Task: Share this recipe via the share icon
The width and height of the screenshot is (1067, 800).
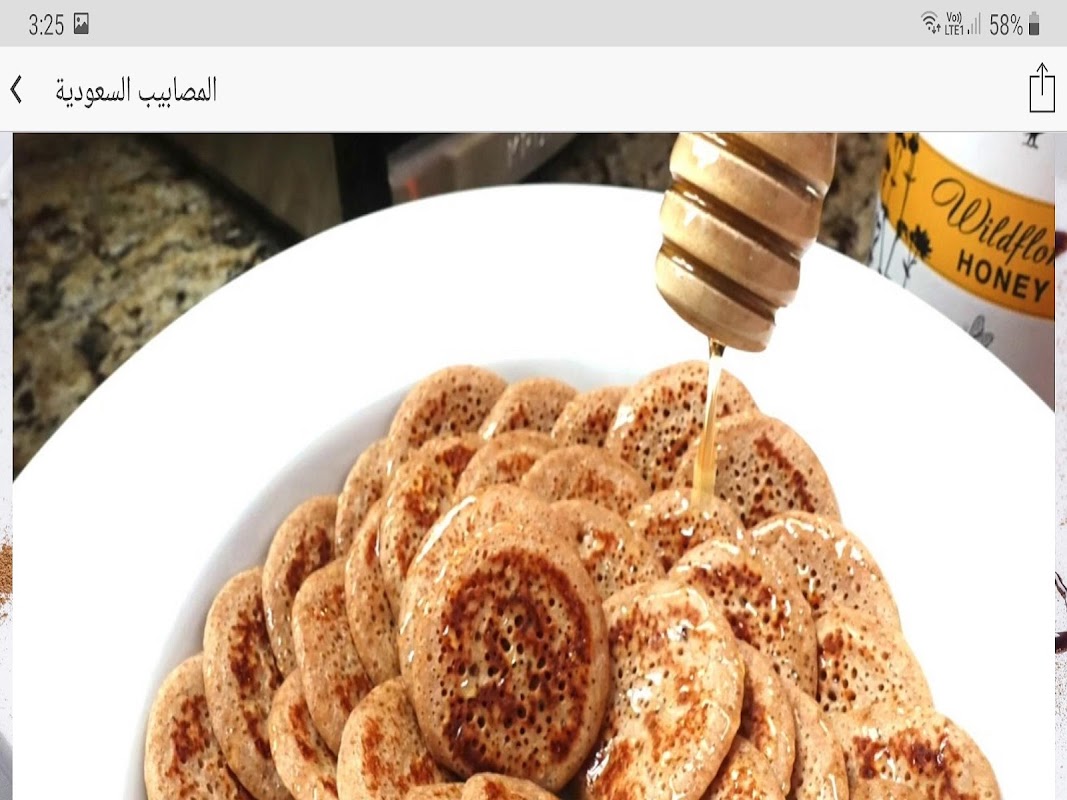Action: point(1041,88)
